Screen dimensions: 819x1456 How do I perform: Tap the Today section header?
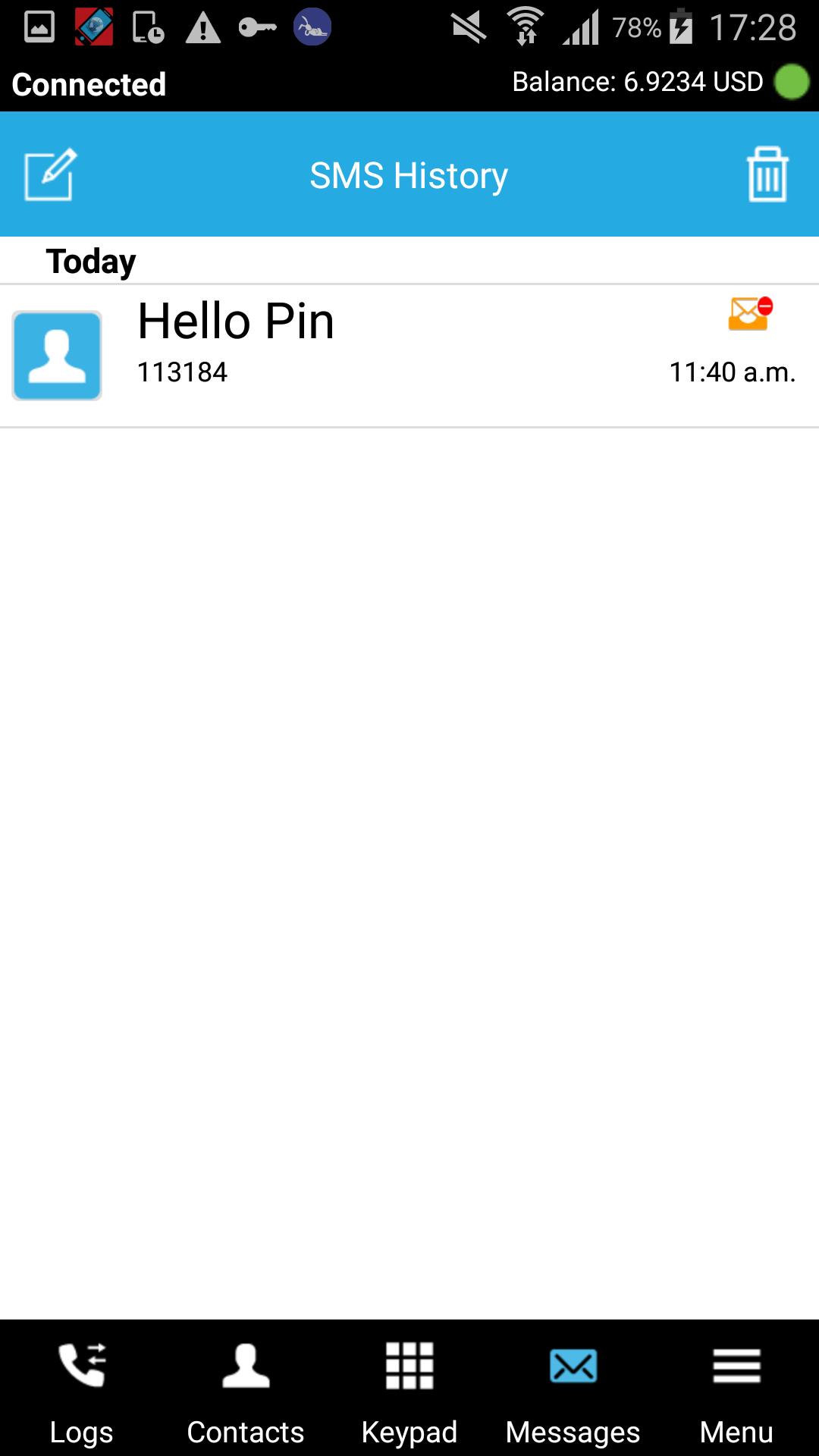(90, 261)
